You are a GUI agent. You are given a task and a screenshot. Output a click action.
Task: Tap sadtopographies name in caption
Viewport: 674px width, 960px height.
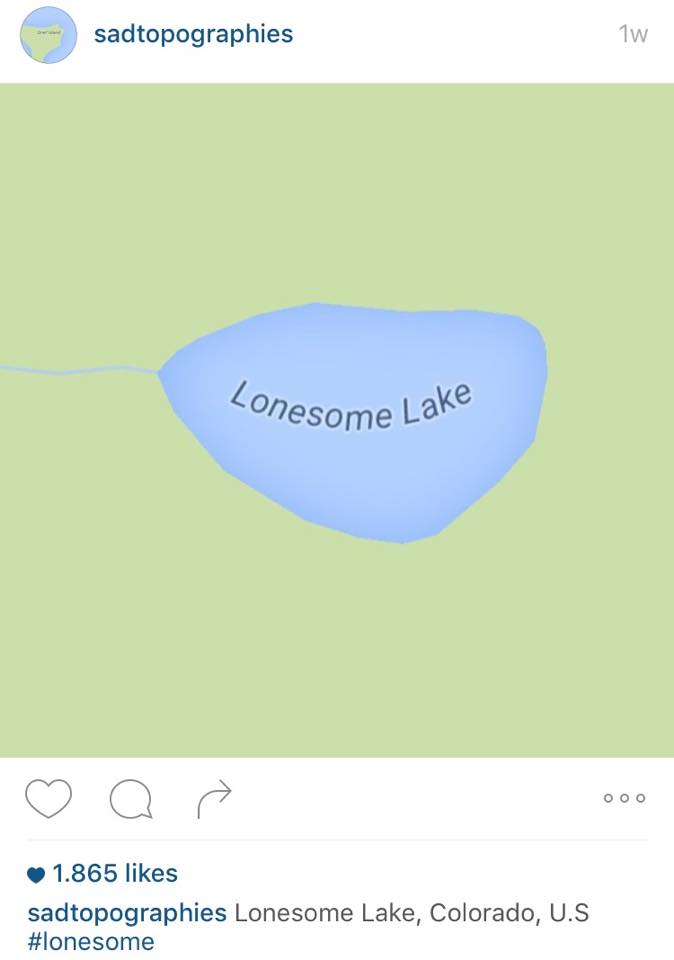127,913
